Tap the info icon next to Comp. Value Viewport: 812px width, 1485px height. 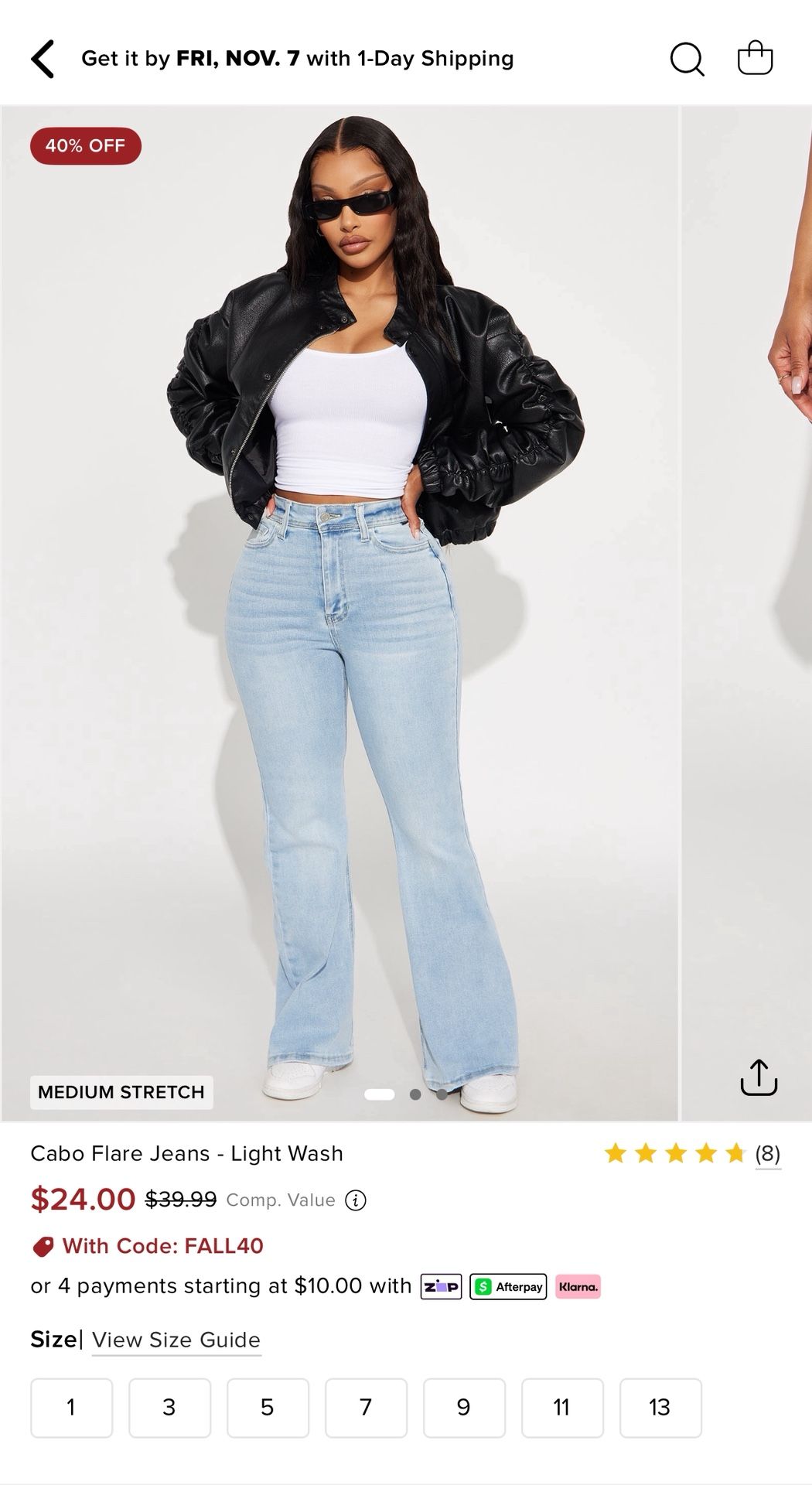[x=357, y=1200]
